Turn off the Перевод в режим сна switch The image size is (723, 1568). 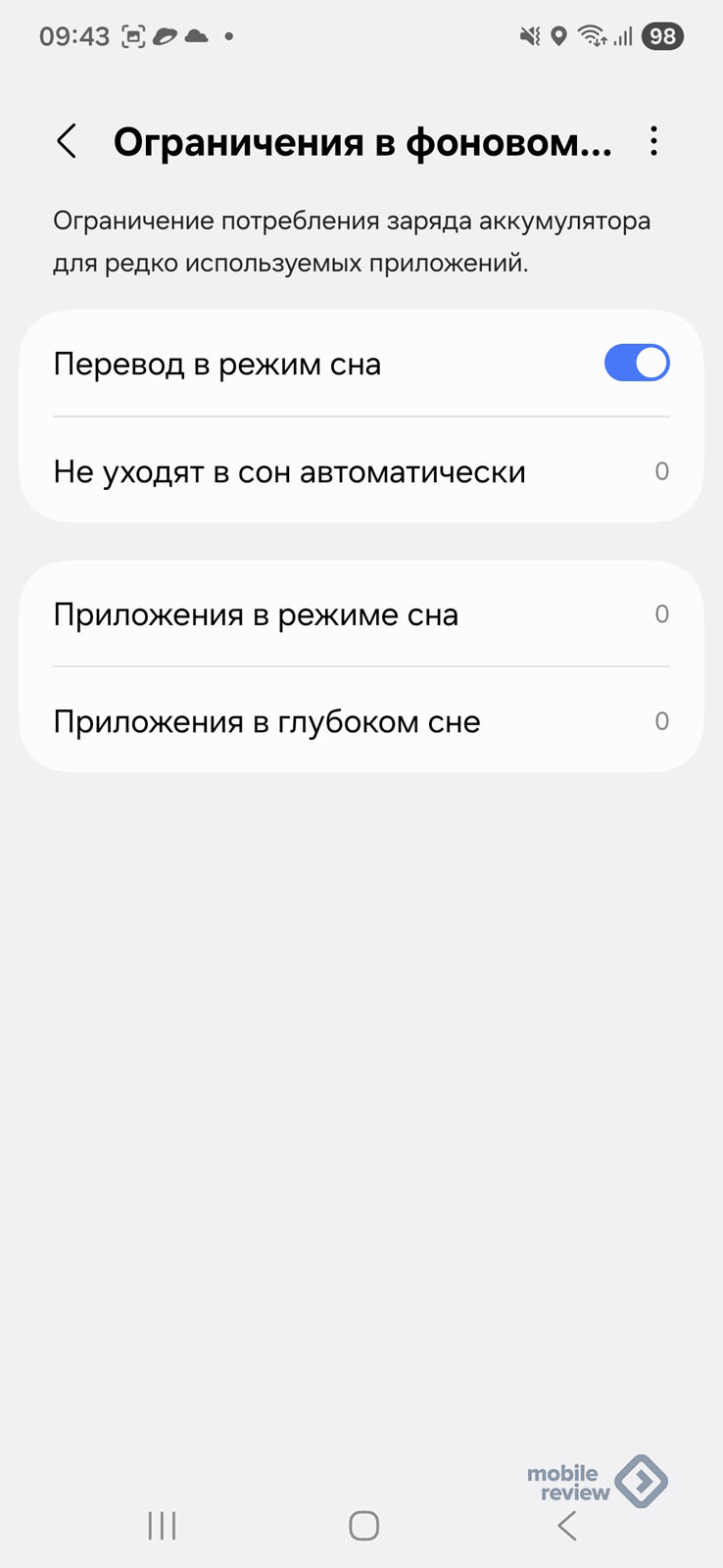click(x=637, y=364)
